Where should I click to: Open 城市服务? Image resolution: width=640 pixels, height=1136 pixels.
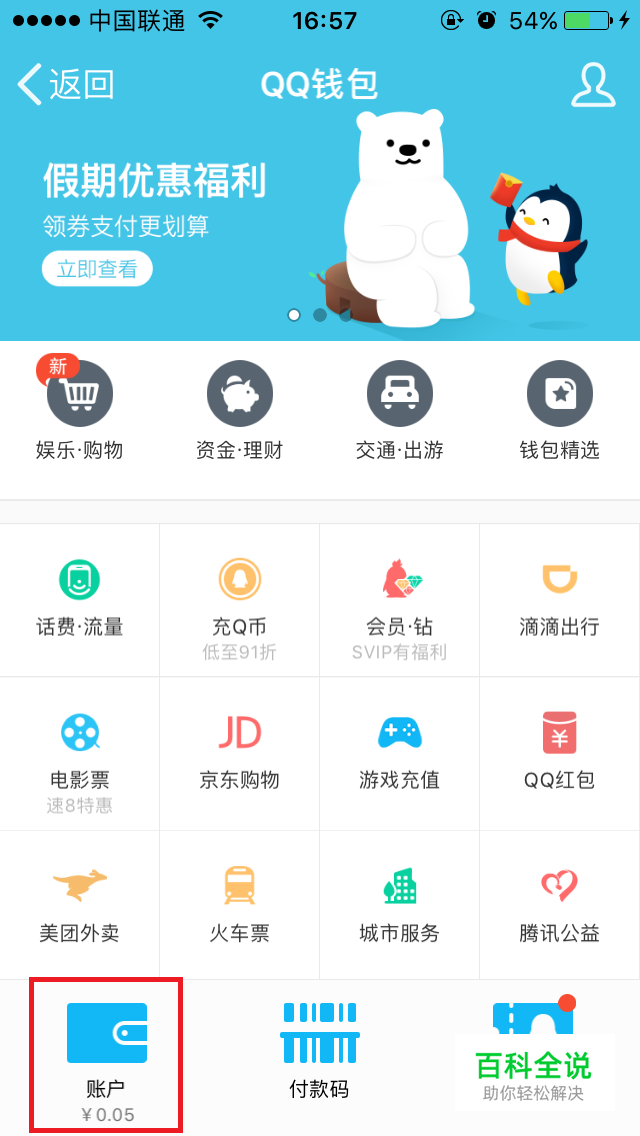[x=399, y=905]
